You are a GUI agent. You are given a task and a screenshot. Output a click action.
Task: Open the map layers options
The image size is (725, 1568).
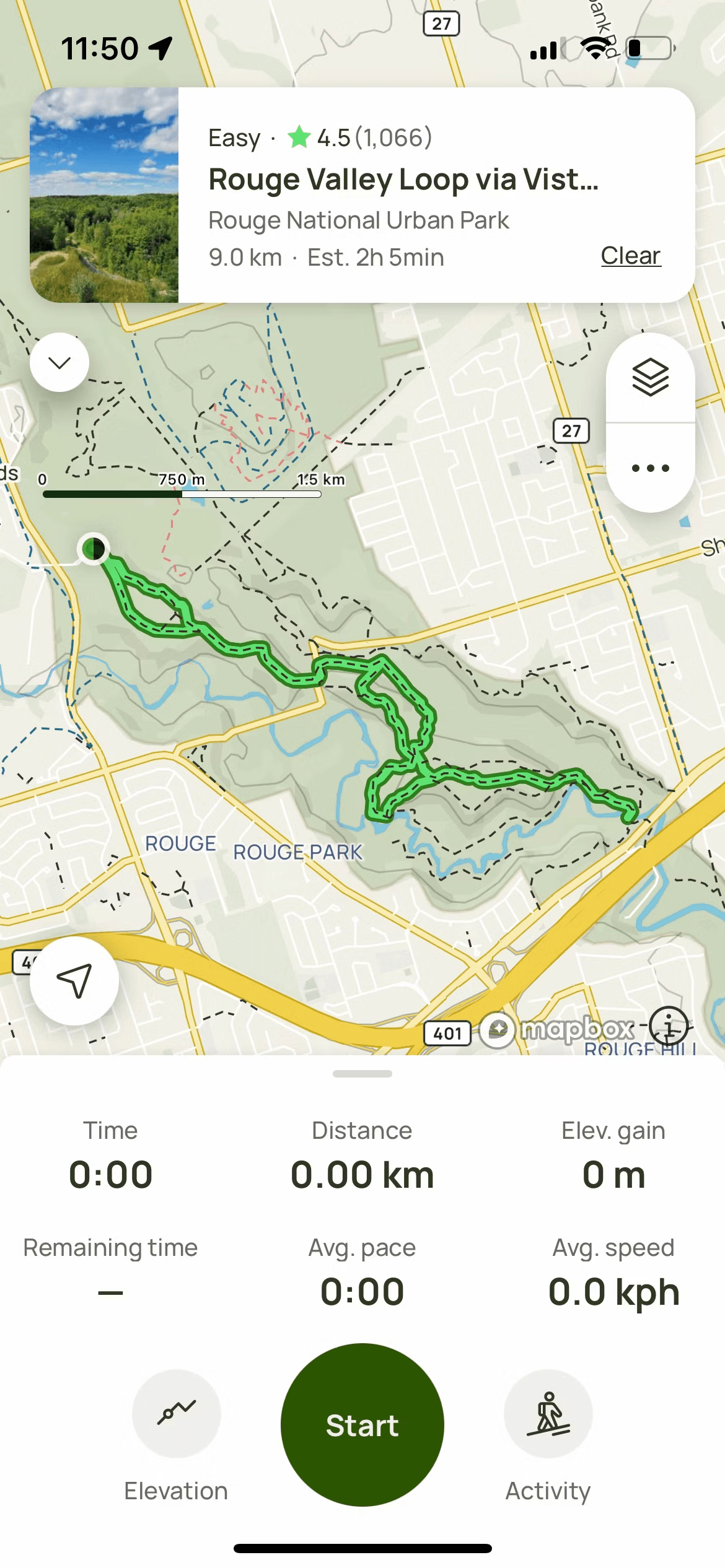coord(650,377)
